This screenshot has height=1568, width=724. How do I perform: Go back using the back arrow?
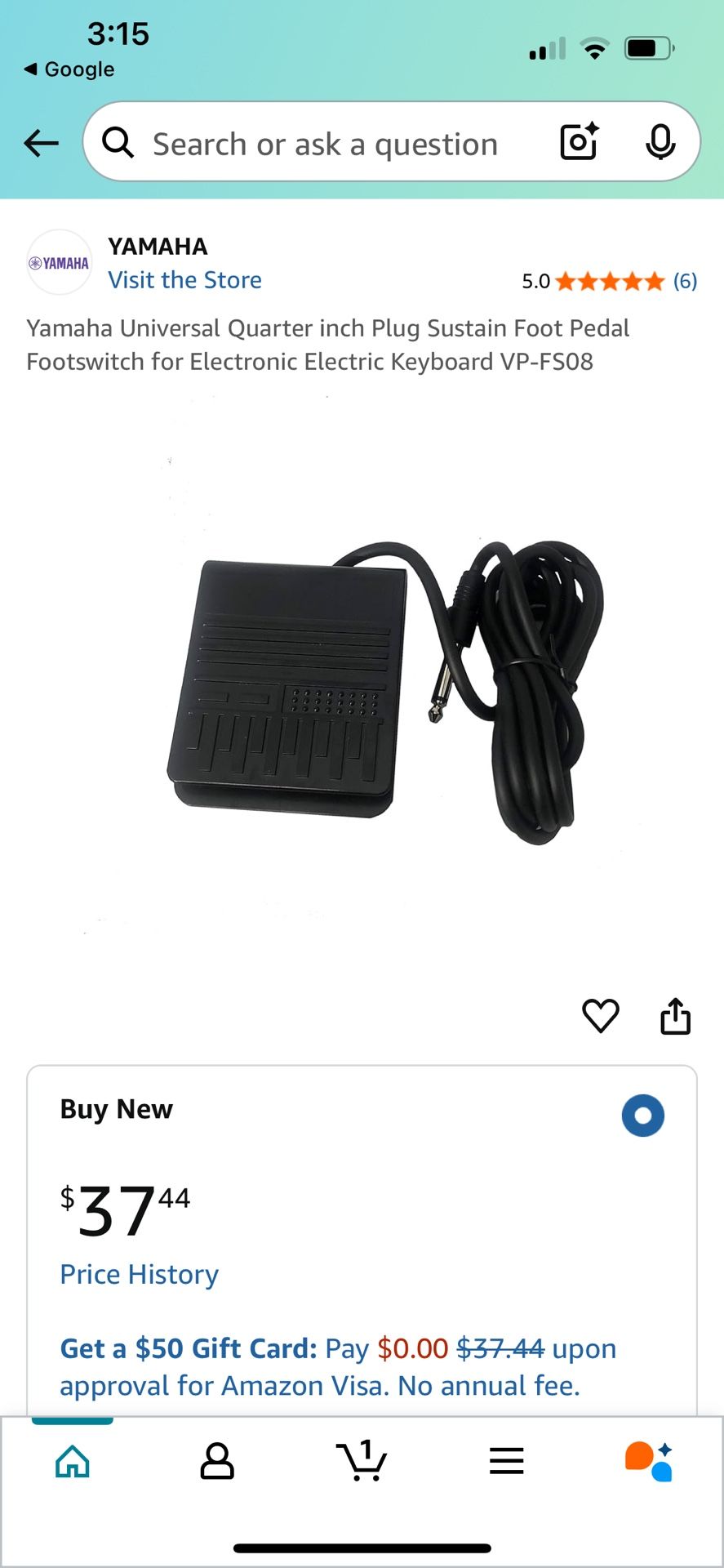40,142
